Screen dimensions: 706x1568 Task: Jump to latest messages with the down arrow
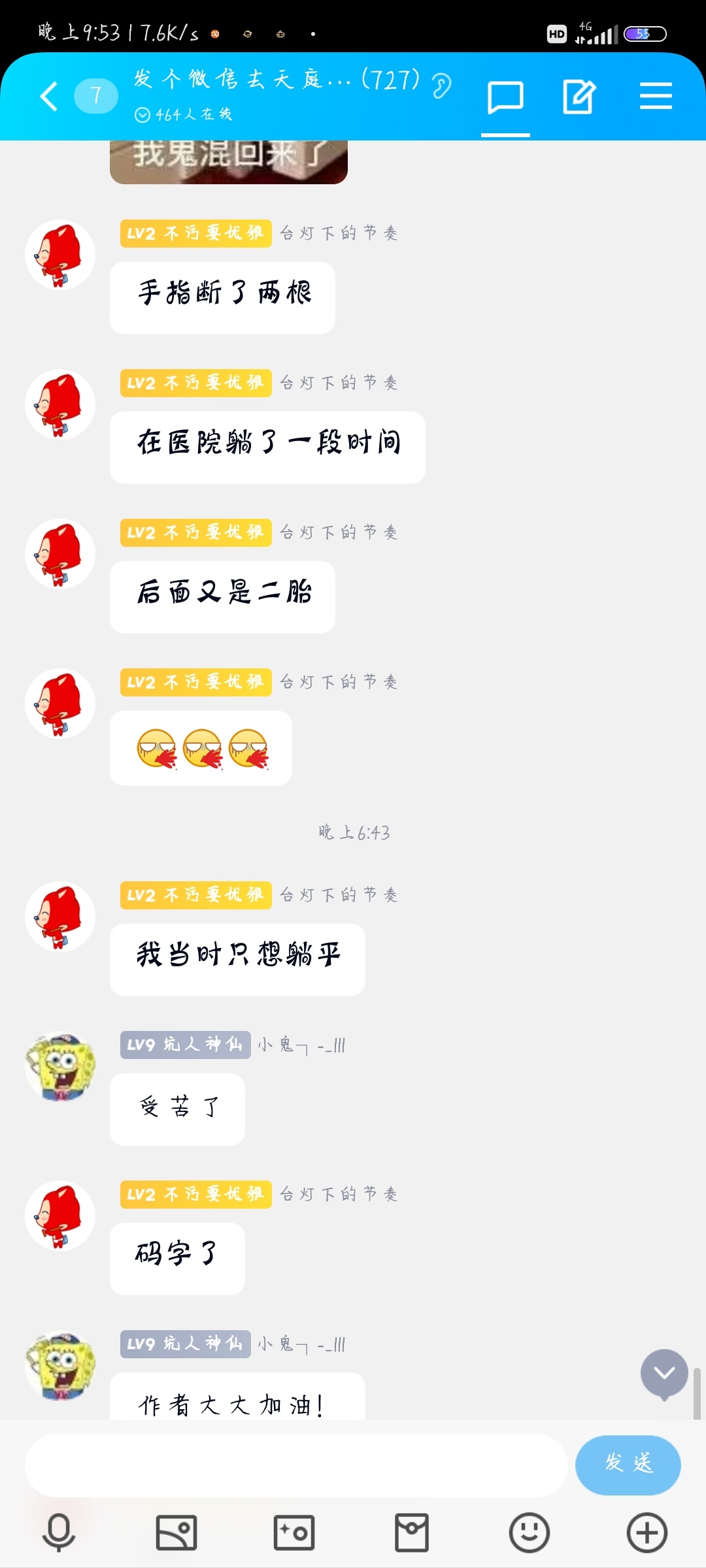(664, 1373)
